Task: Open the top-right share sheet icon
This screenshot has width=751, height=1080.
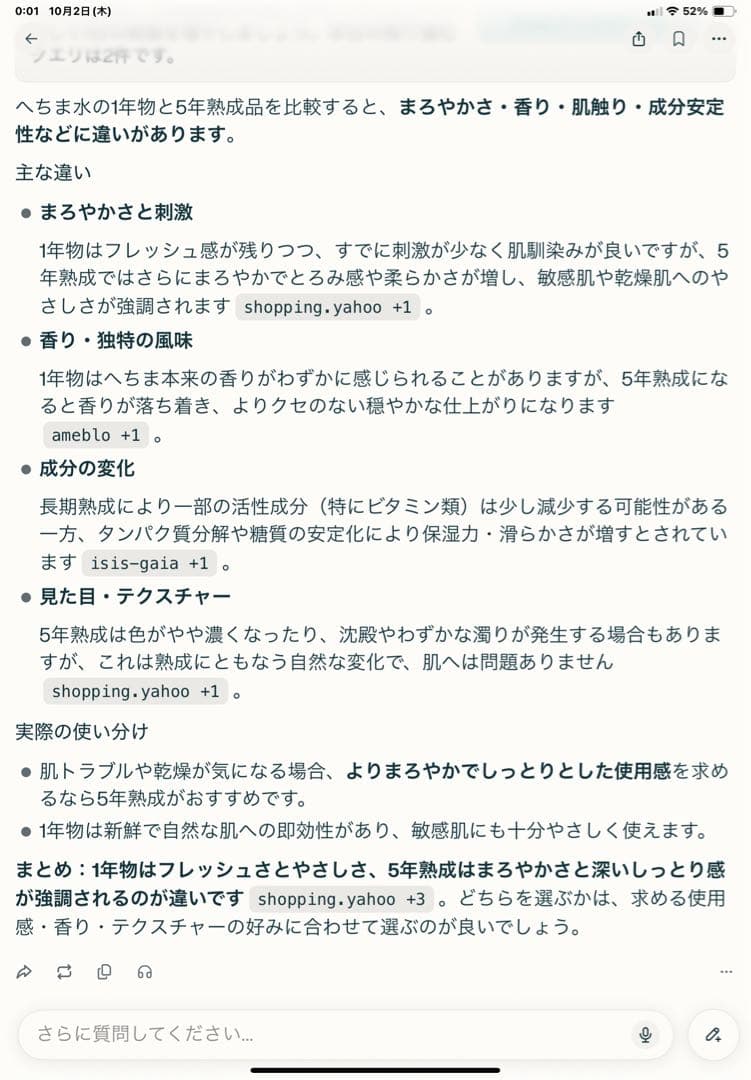Action: [x=638, y=39]
